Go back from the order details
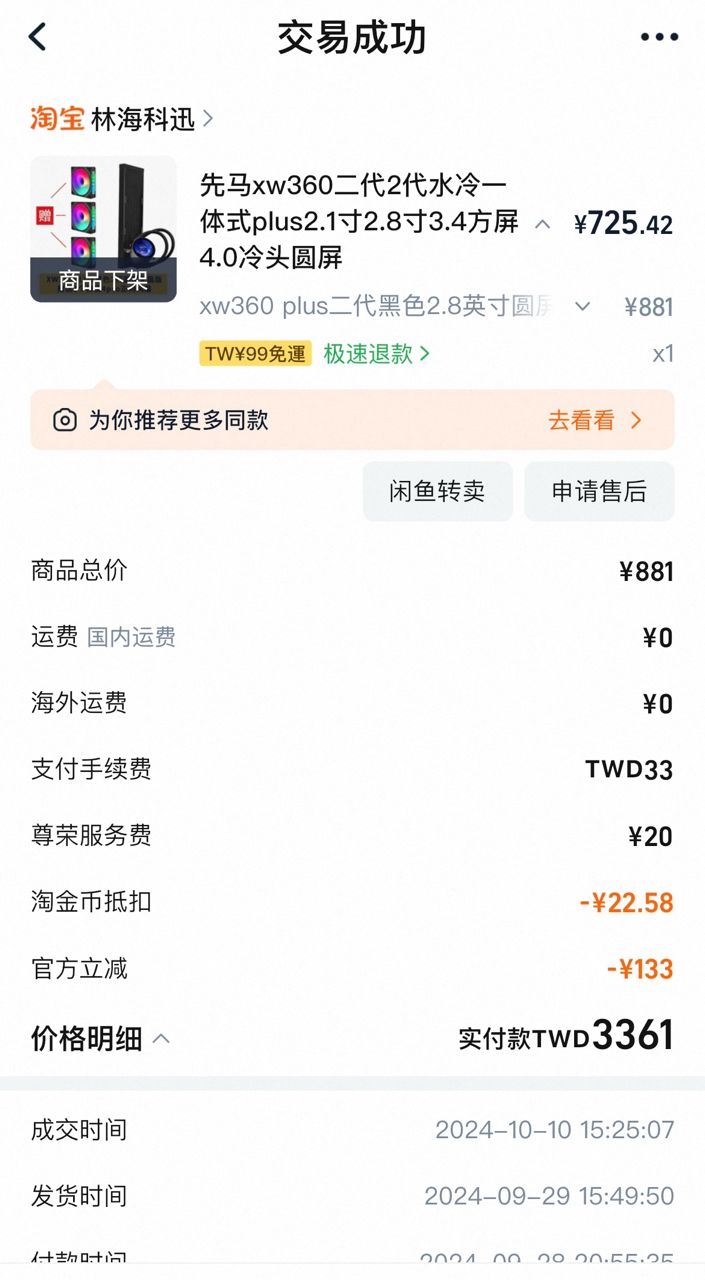 click(38, 38)
